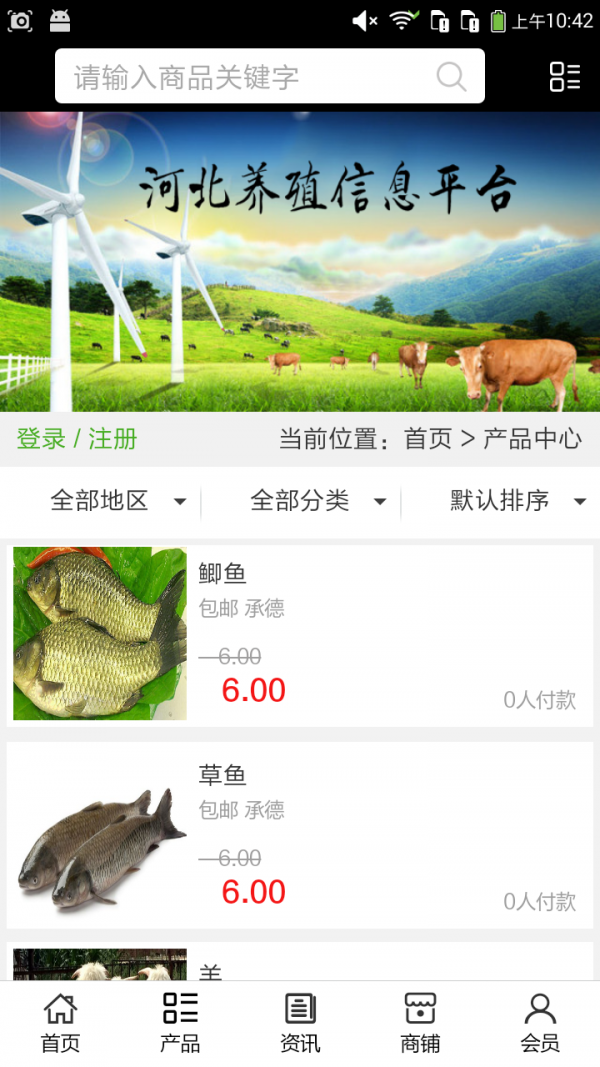Viewport: 600px width, 1067px height.
Task: Open the 会员 member tab
Action: point(540,1023)
